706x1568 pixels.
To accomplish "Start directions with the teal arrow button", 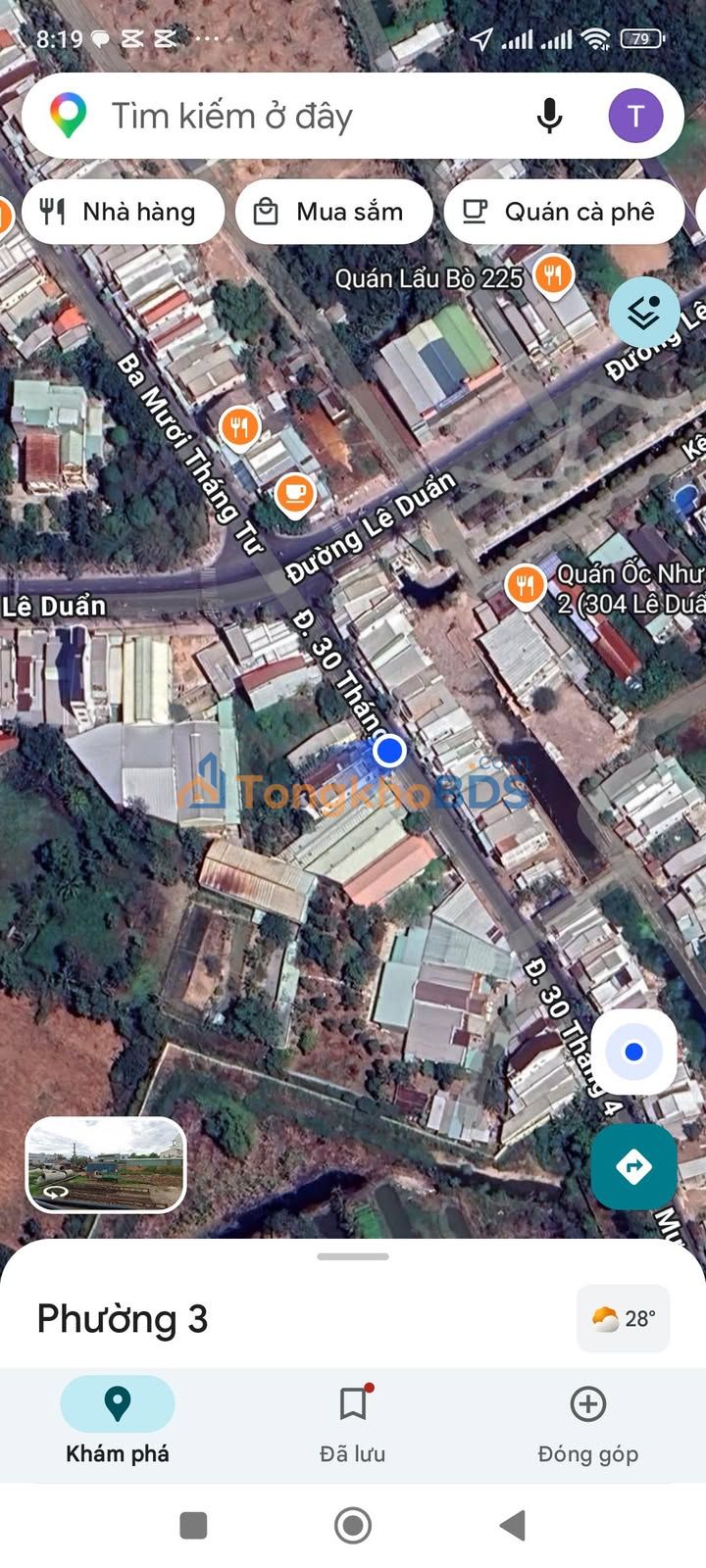I will pyautogui.click(x=633, y=1166).
